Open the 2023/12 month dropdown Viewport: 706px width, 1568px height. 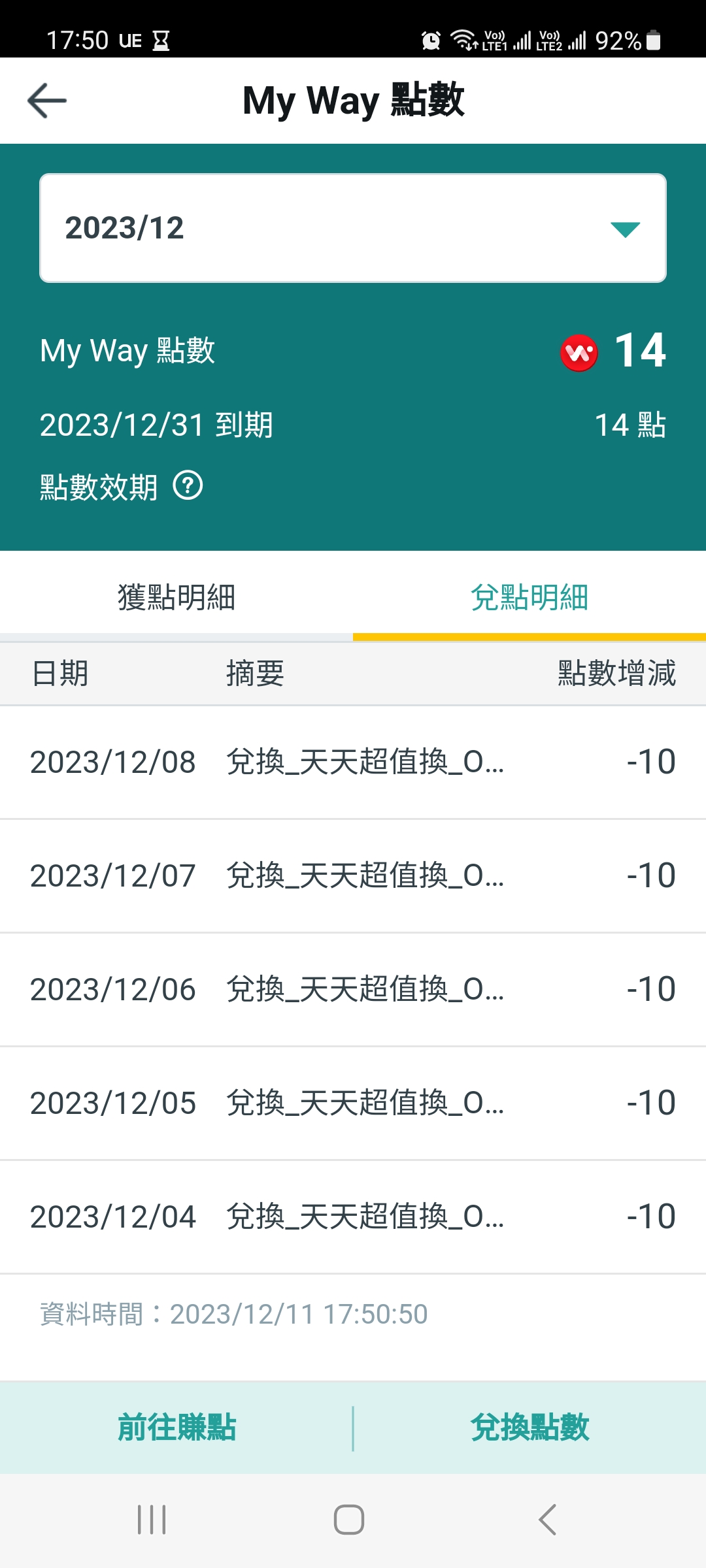[x=353, y=228]
